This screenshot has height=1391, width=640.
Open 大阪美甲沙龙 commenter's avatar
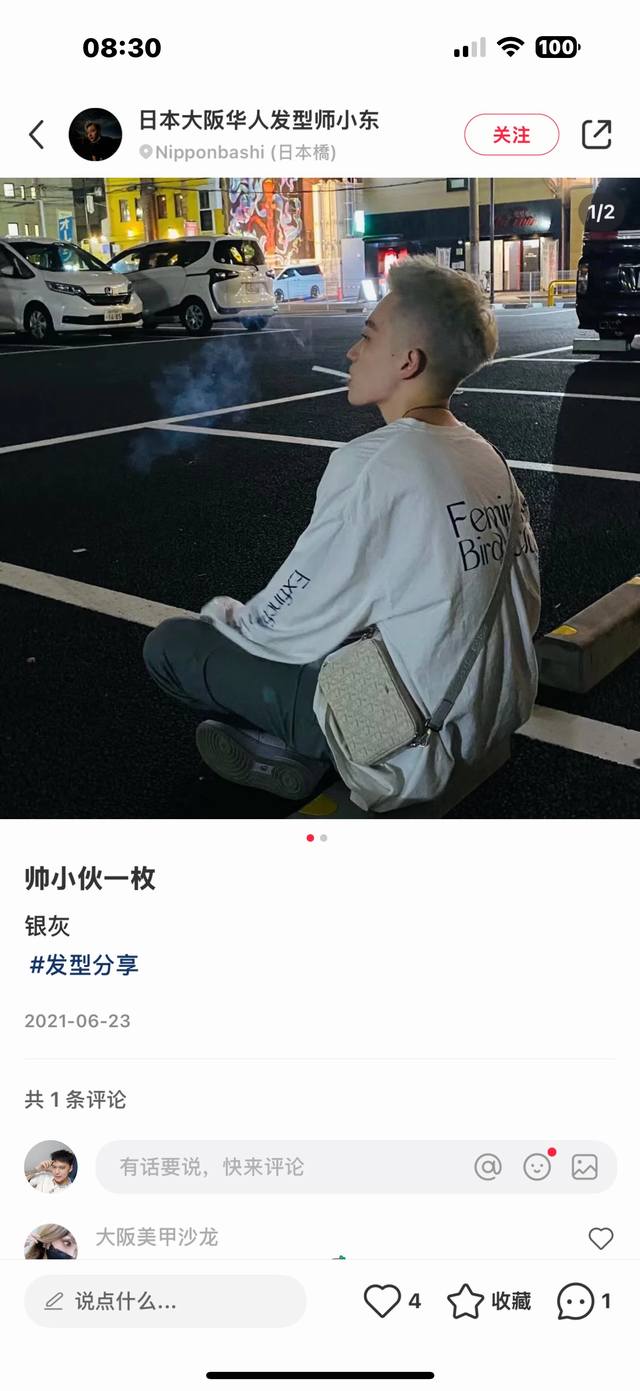50,1242
